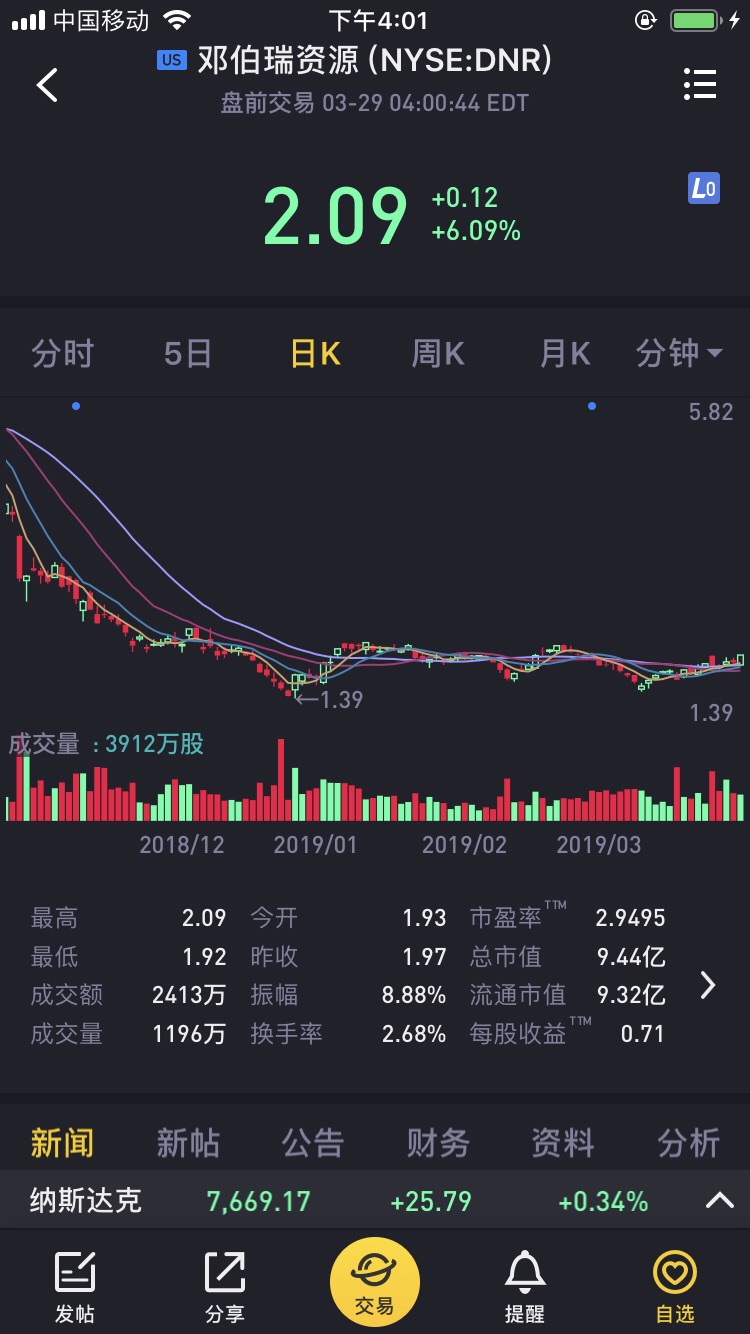Open the 公告 tab
This screenshot has height=1334, width=750.
pyautogui.click(x=313, y=1143)
